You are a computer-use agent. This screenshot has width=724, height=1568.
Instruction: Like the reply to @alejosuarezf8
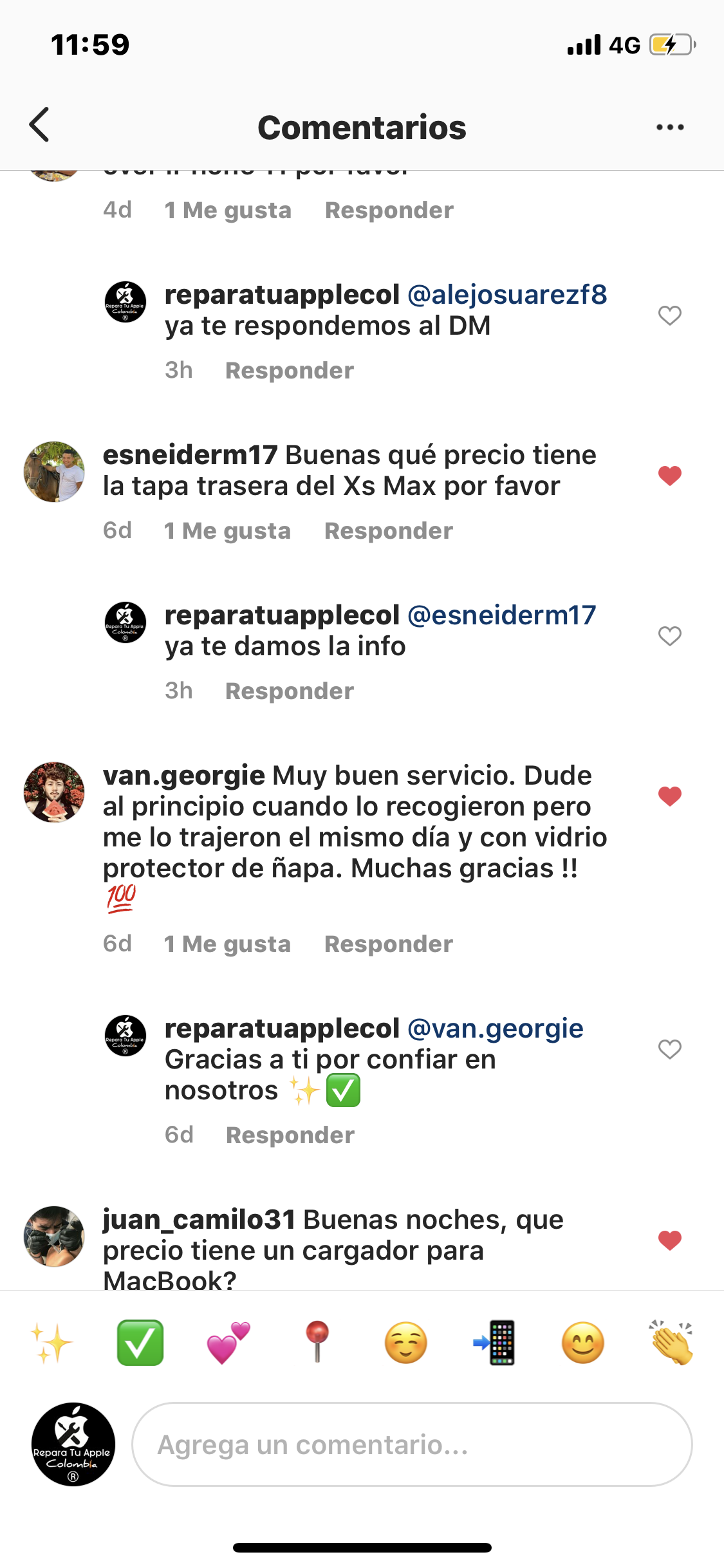[x=669, y=315]
